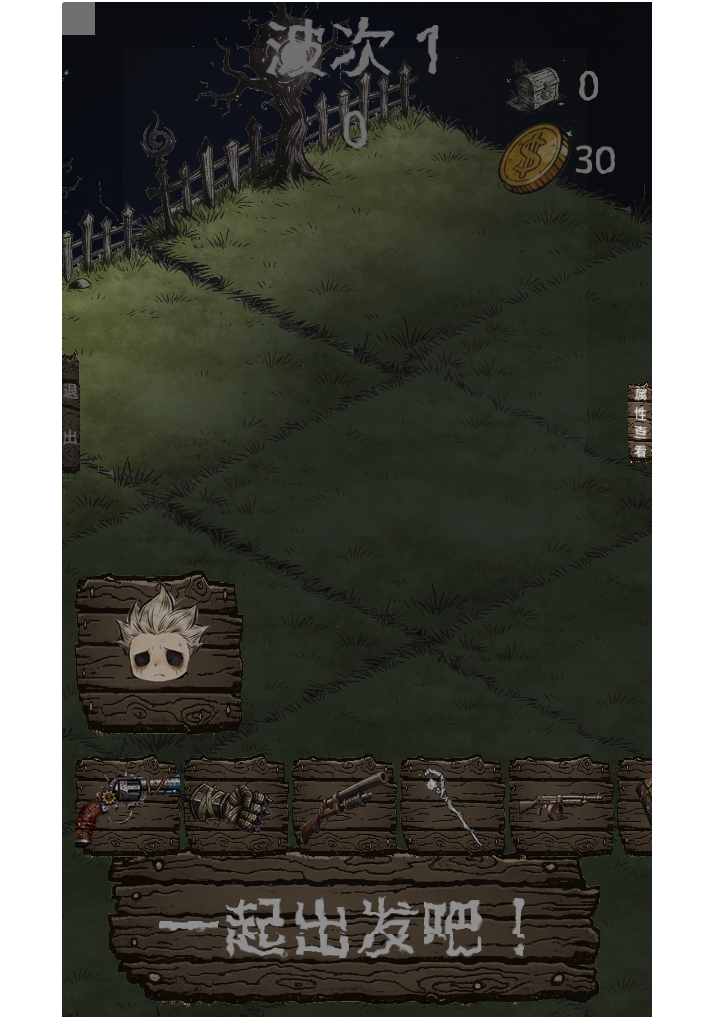Select the submachine gun weapon card

pyautogui.click(x=560, y=805)
